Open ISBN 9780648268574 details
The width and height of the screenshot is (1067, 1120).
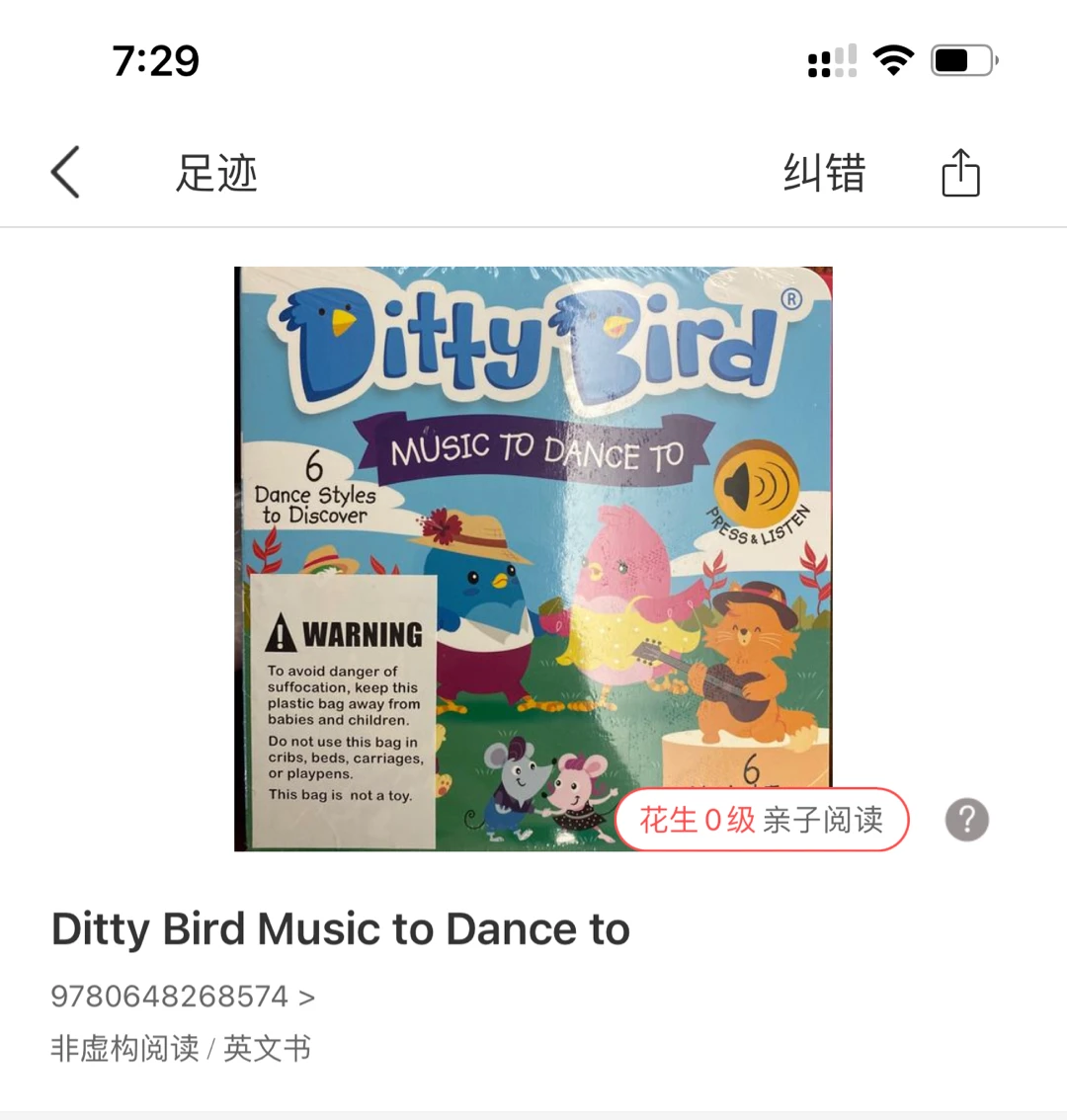183,997
